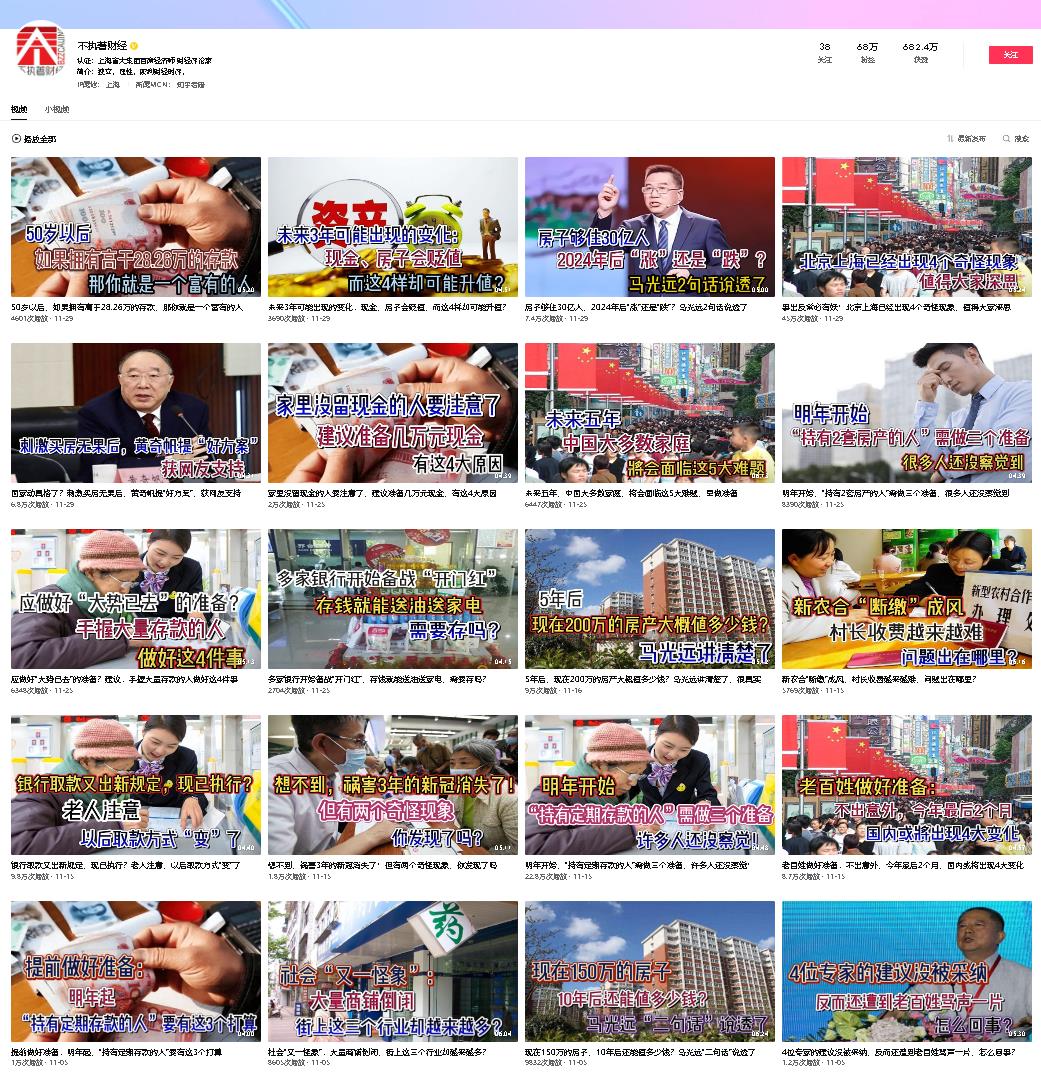Play video 黄奇帆提好方案
The height and width of the screenshot is (1074, 1041).
pyautogui.click(x=135, y=413)
